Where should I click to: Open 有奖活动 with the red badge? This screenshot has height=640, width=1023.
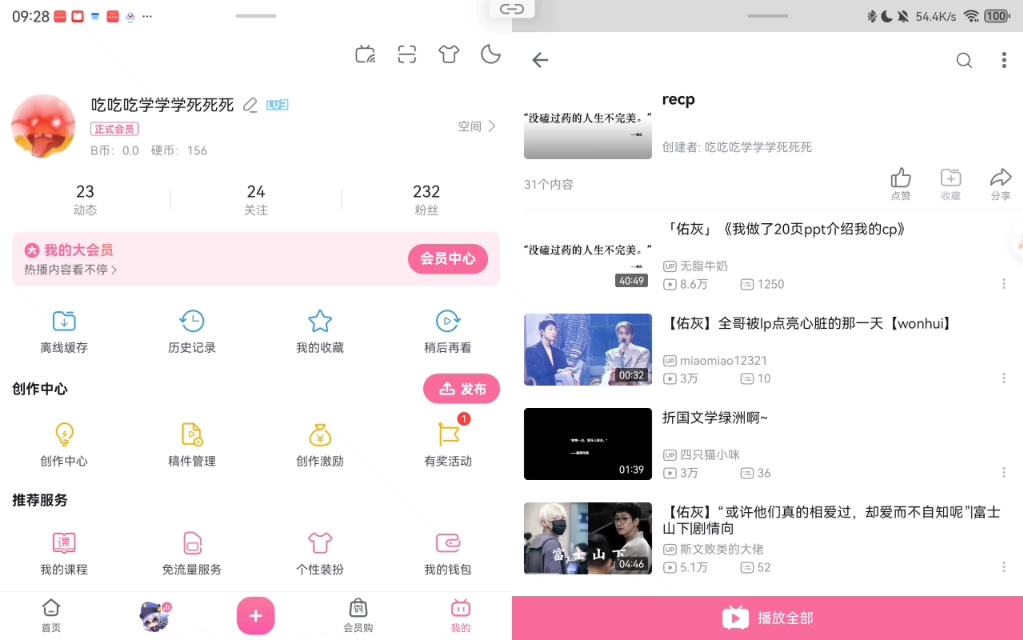click(x=448, y=444)
